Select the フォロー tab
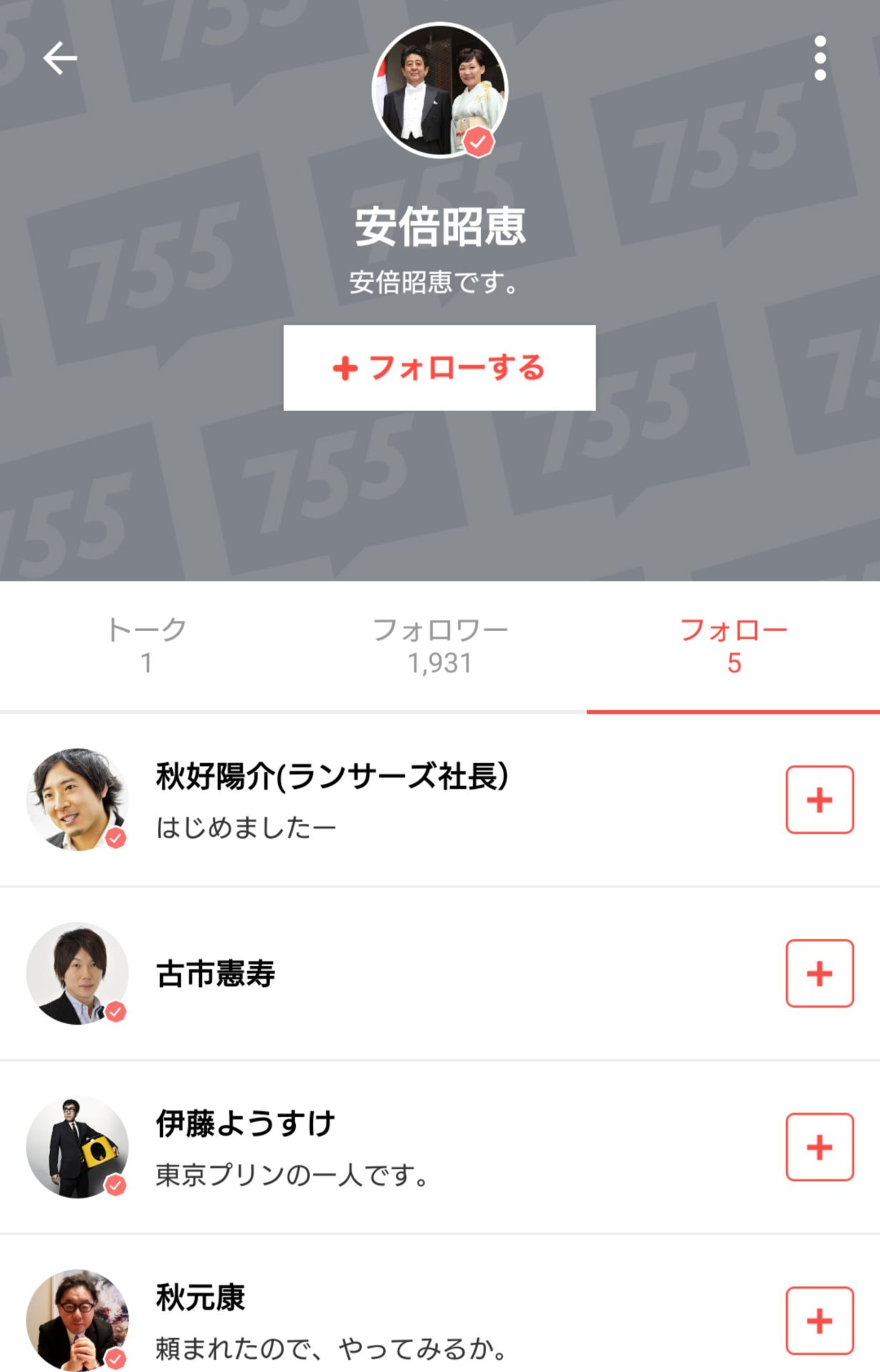This screenshot has height=1372, width=880. pos(734,645)
